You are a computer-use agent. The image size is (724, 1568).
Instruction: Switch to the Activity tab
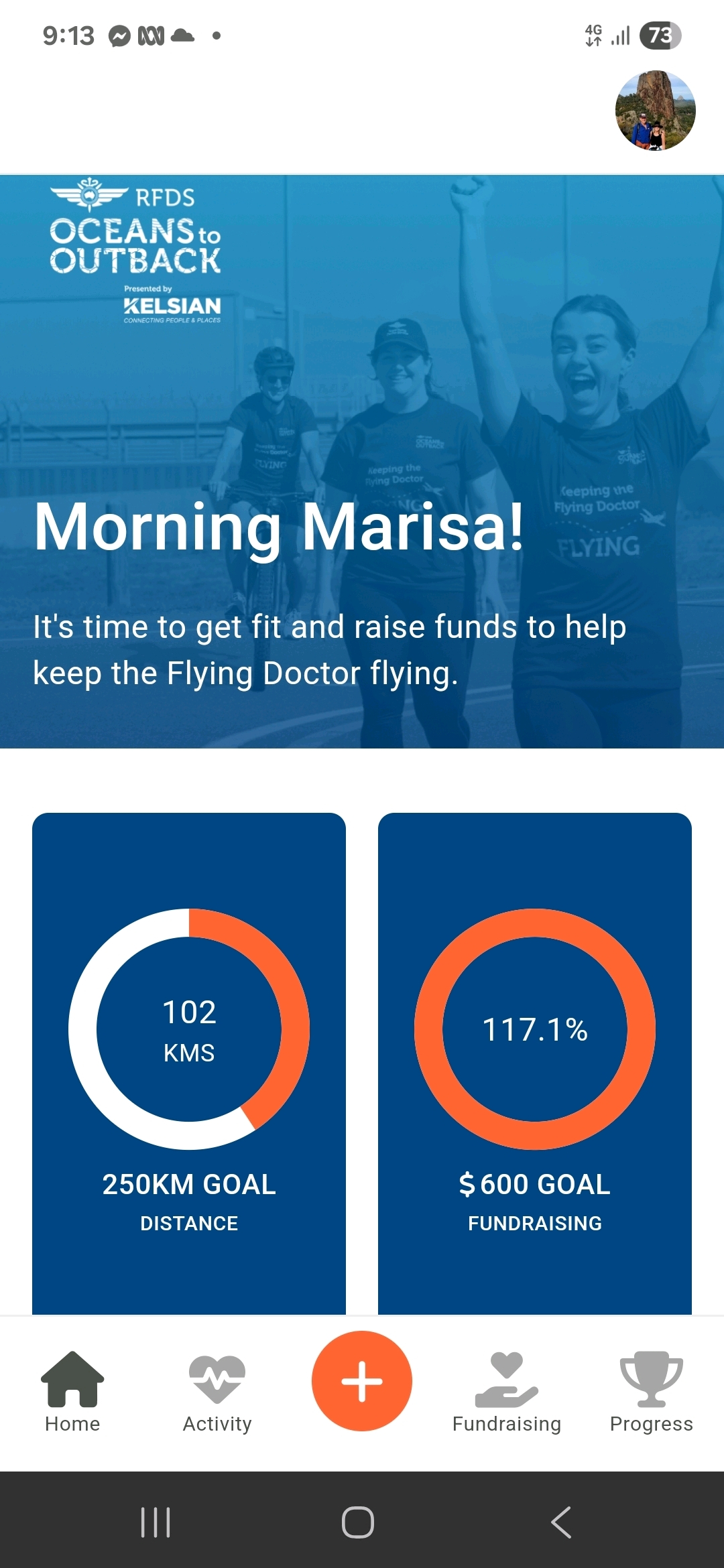click(x=217, y=1391)
